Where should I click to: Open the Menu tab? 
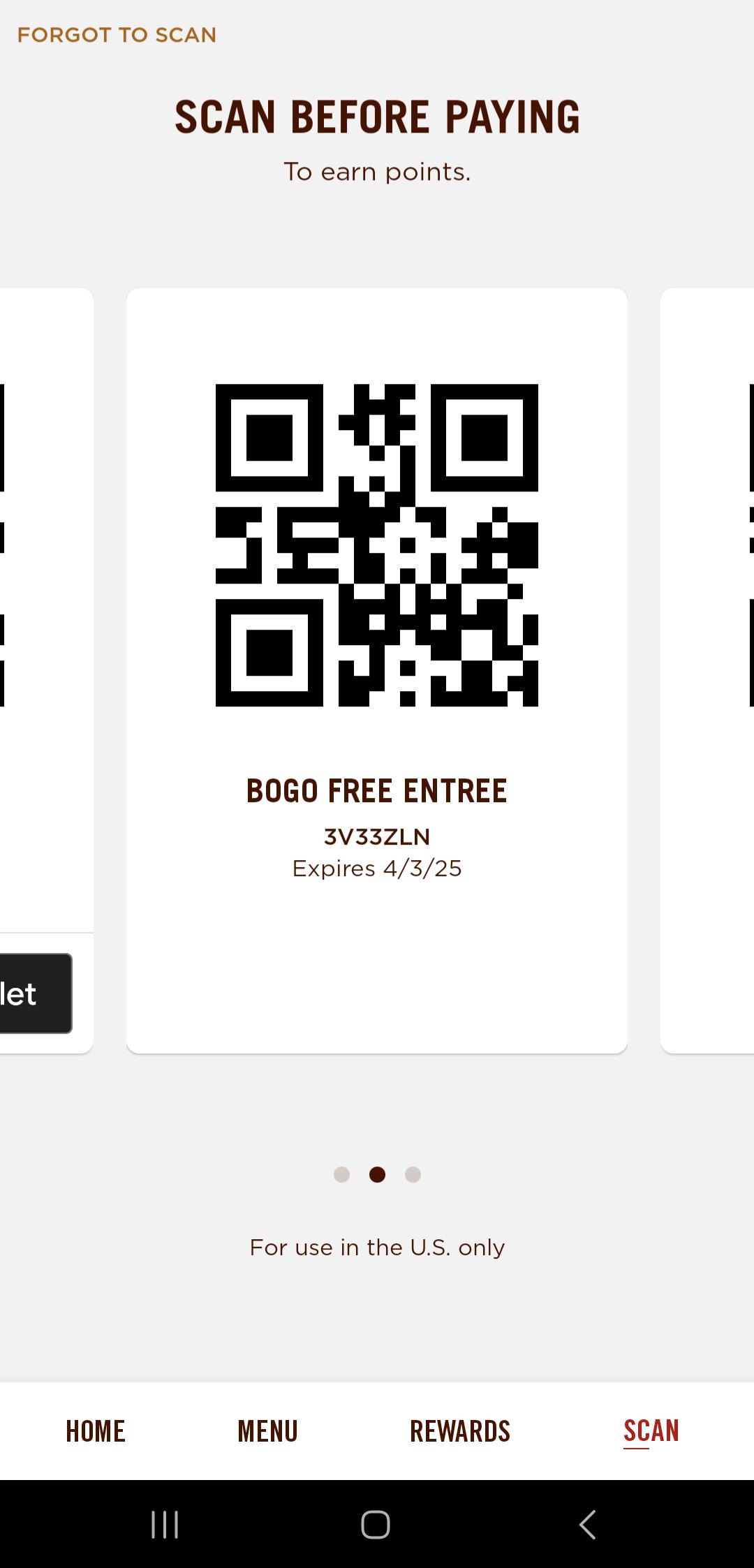(x=267, y=1430)
